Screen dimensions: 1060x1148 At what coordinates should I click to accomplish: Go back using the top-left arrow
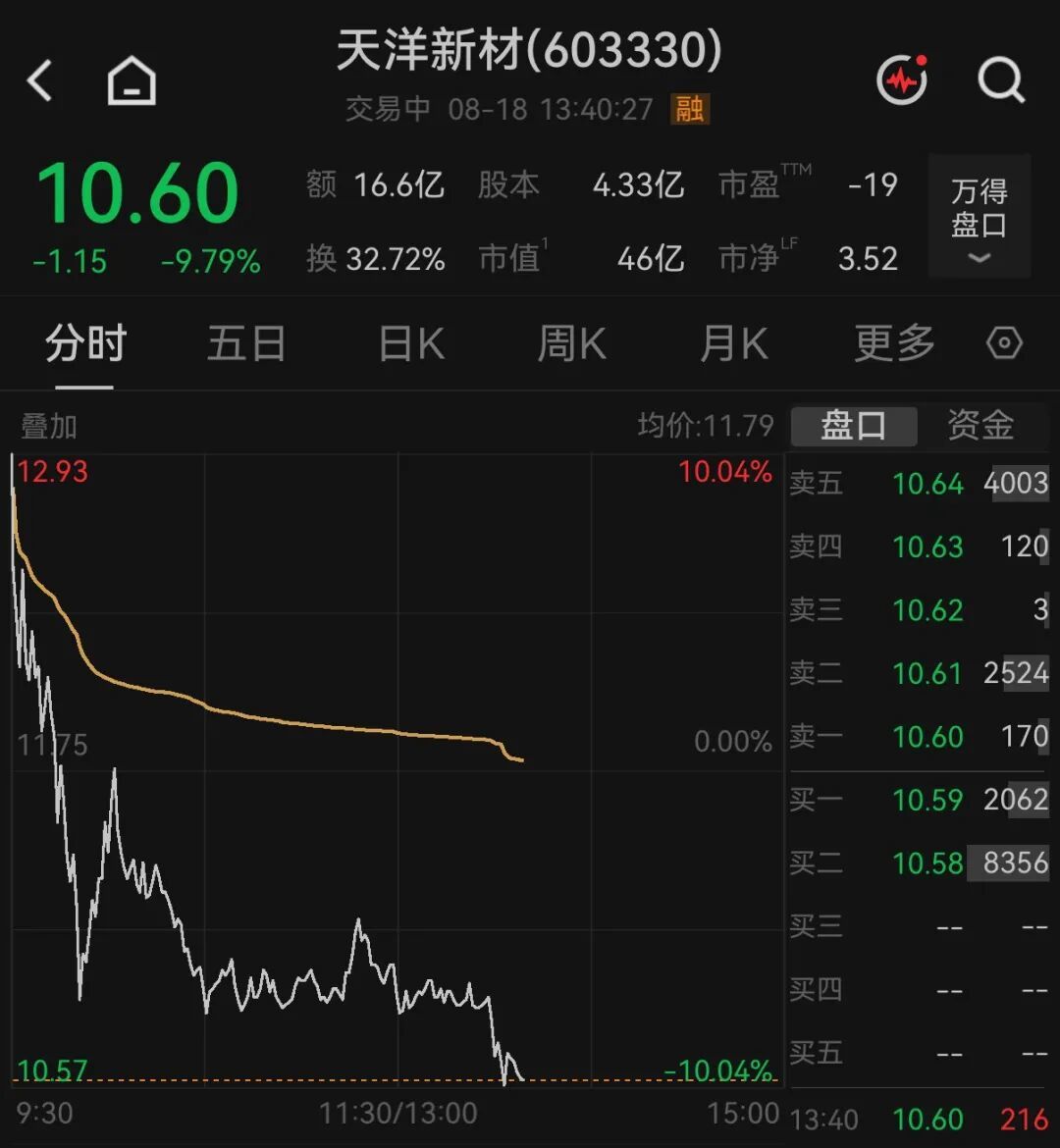[x=39, y=79]
